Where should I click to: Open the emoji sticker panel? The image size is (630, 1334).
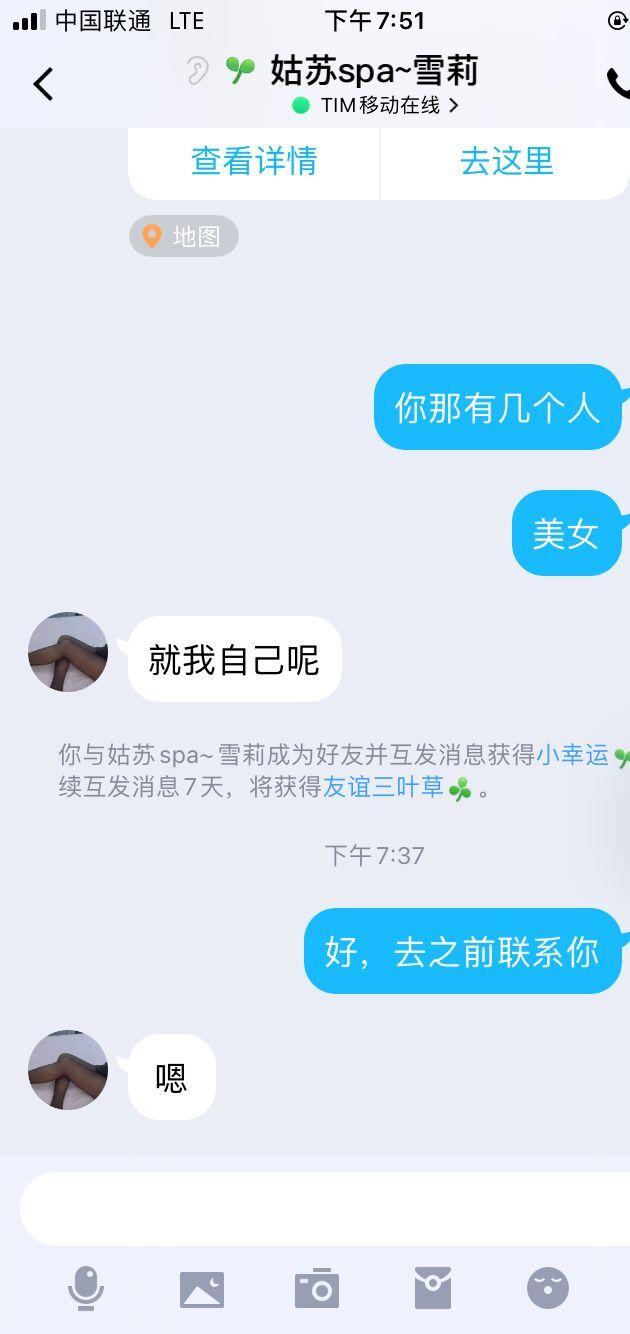[548, 1288]
